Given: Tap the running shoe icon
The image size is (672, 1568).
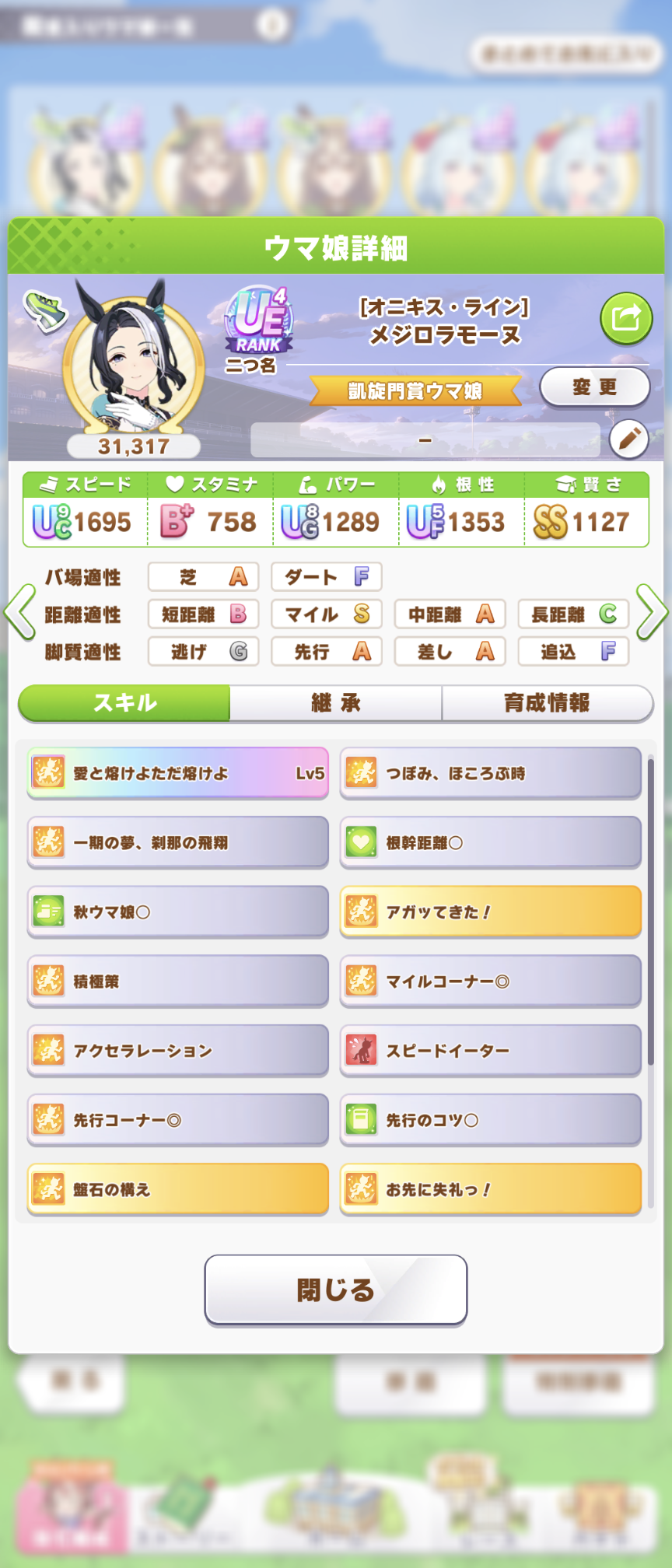Looking at the screenshot, I should click(44, 309).
